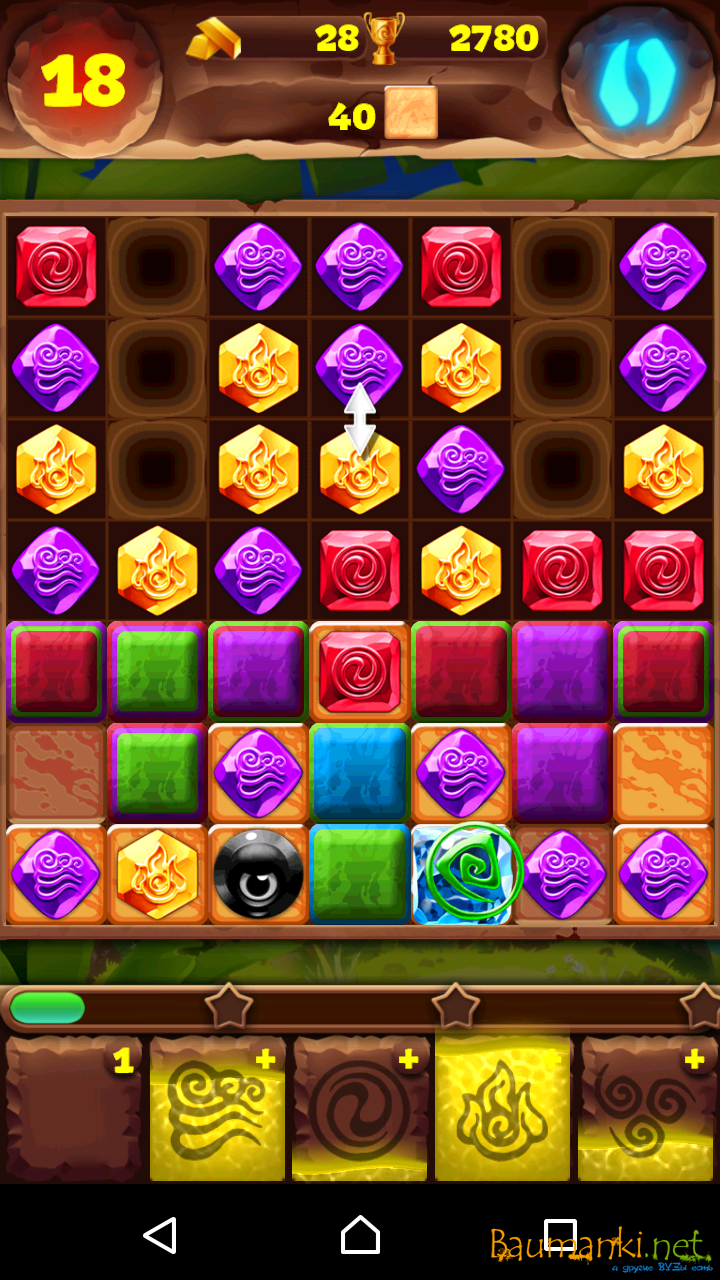Use the booster slot with count 1

[73, 1109]
